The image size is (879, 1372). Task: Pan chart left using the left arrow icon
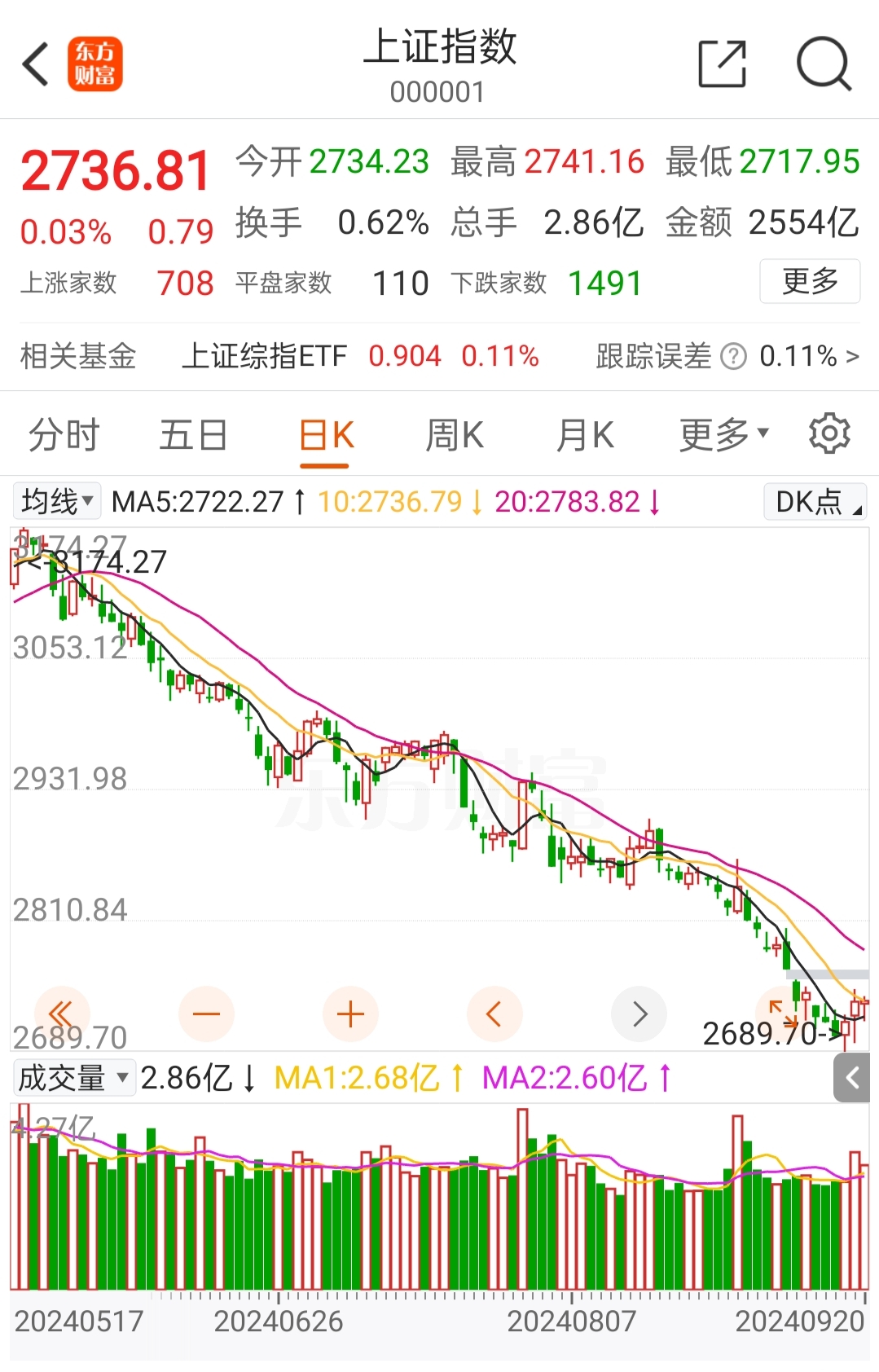pos(494,1013)
